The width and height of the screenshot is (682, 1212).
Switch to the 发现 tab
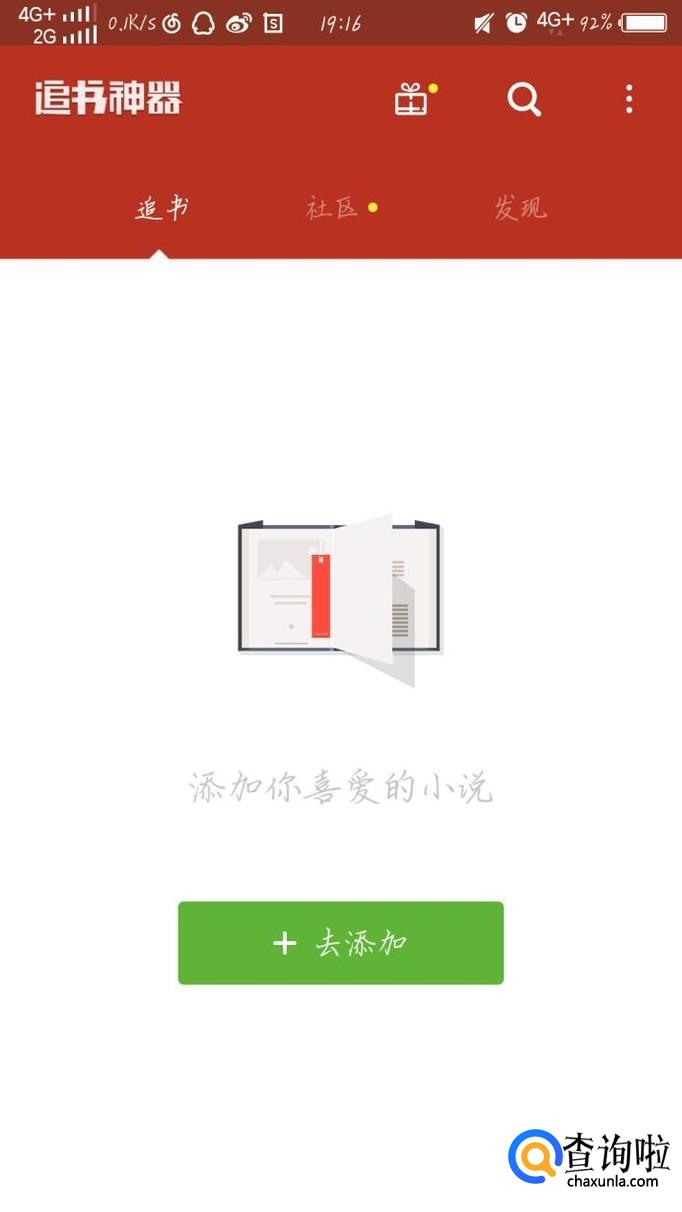point(520,208)
